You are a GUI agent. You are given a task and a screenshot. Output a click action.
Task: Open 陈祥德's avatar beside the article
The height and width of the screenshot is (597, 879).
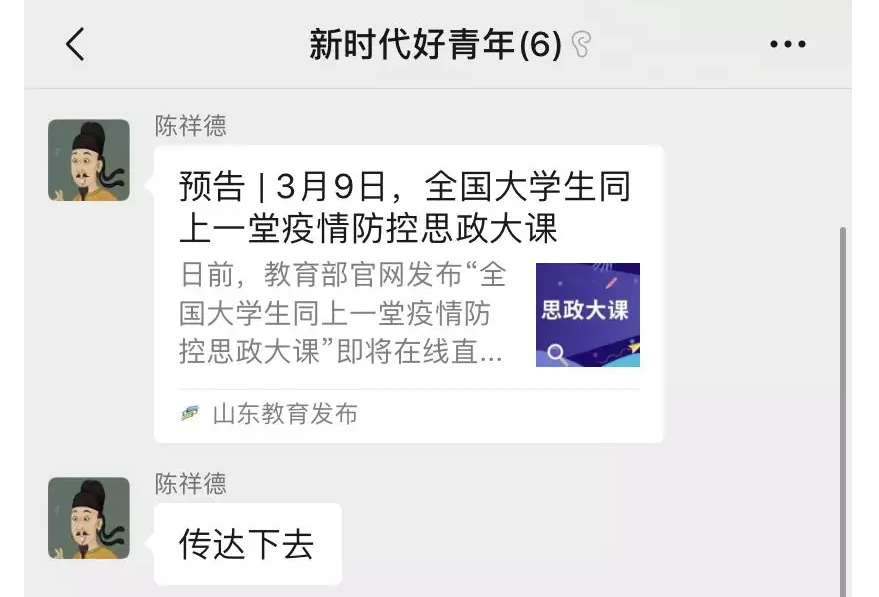89,161
